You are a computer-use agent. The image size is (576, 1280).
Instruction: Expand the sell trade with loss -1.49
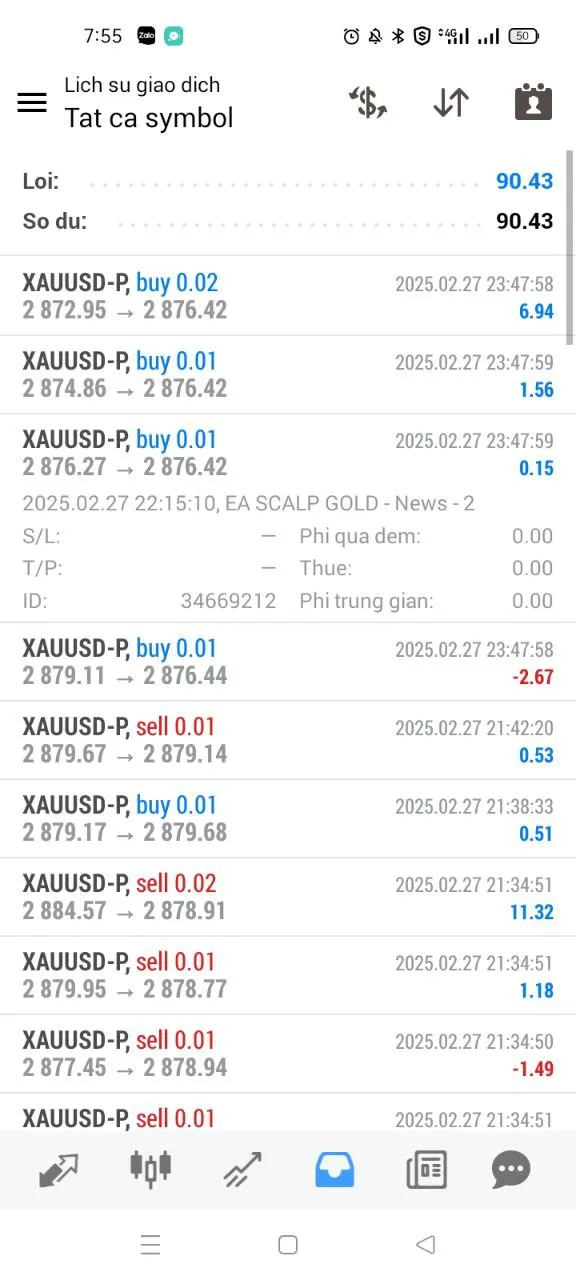point(288,1053)
